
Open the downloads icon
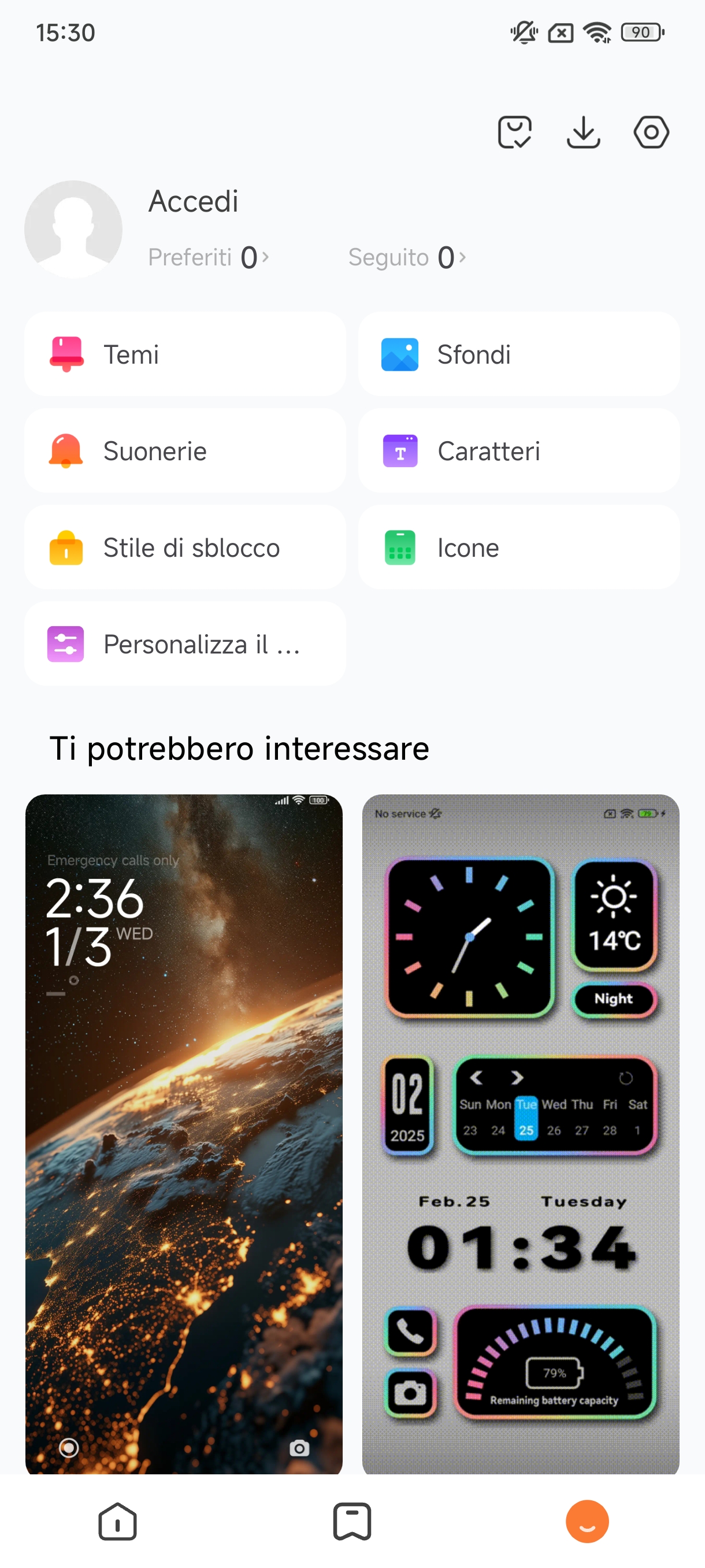pyautogui.click(x=582, y=132)
